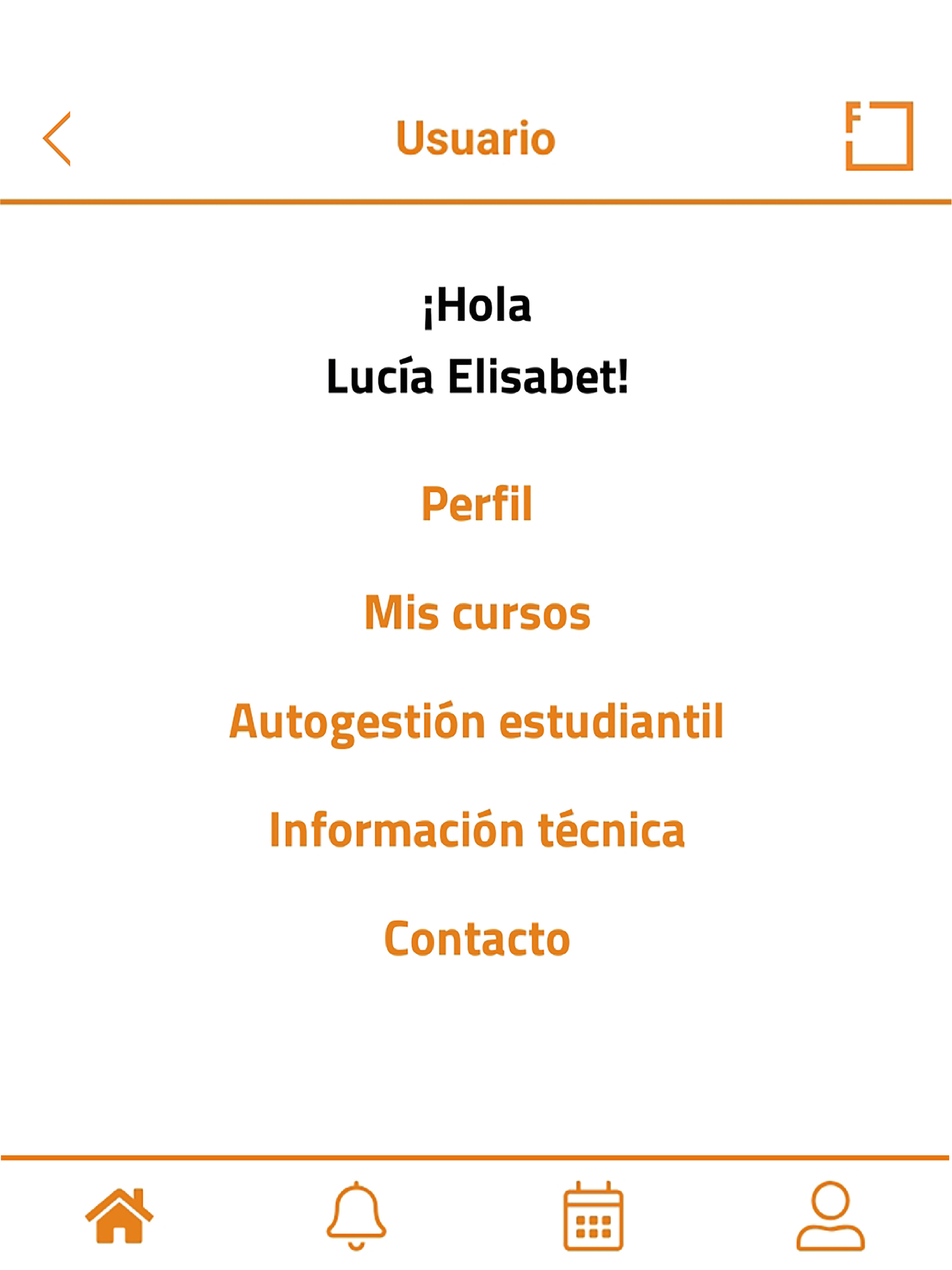View Información técnica

coord(476,830)
